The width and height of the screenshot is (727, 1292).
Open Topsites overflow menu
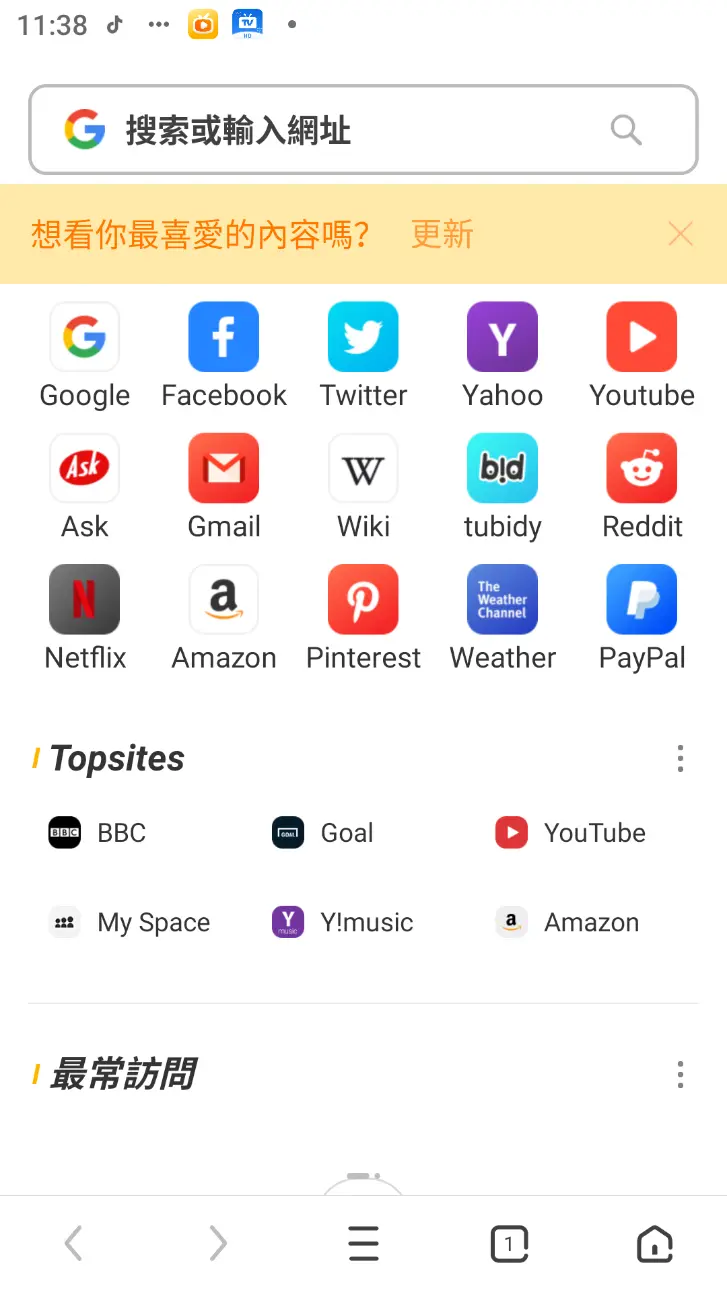pos(680,759)
